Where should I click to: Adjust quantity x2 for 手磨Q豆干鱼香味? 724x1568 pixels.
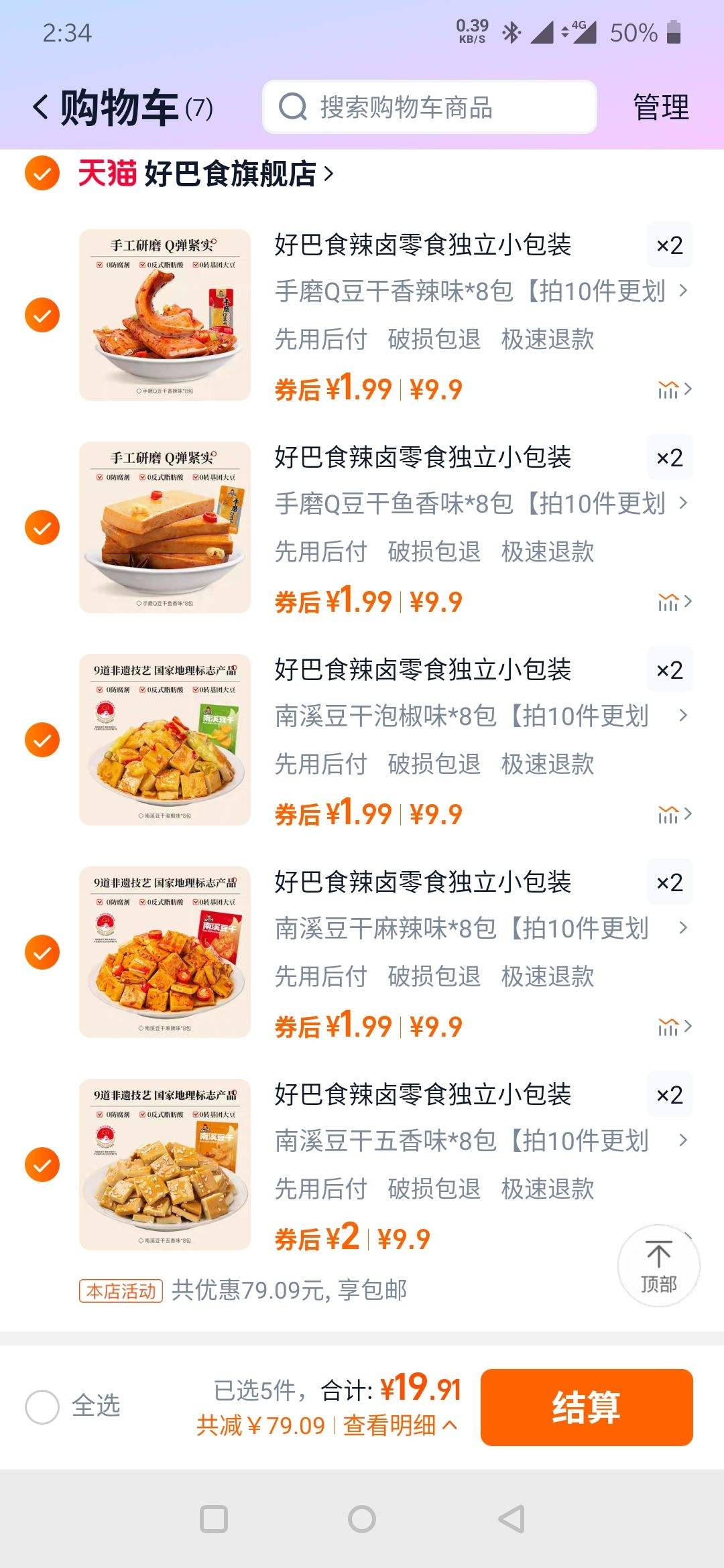[669, 458]
